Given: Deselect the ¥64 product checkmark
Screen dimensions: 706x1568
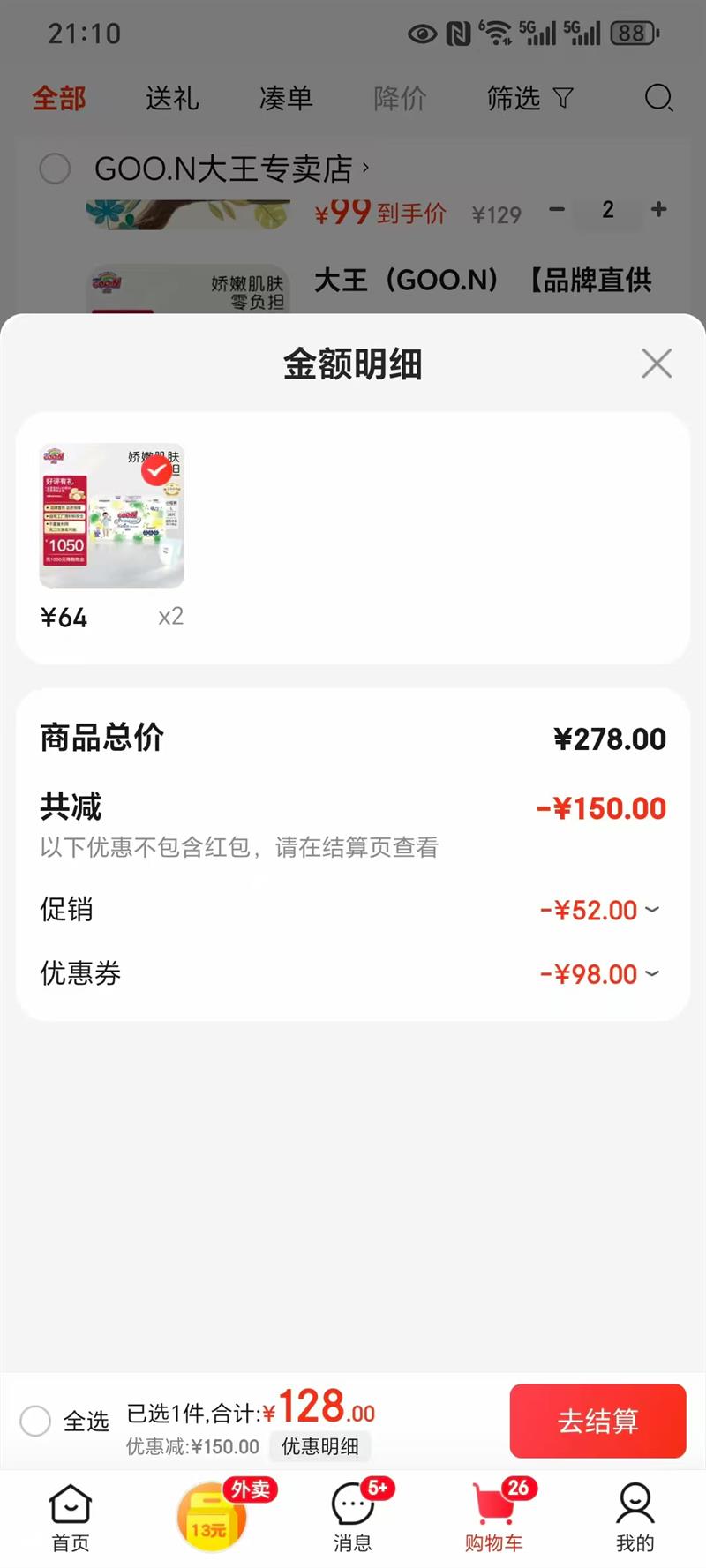Looking at the screenshot, I should point(157,470).
